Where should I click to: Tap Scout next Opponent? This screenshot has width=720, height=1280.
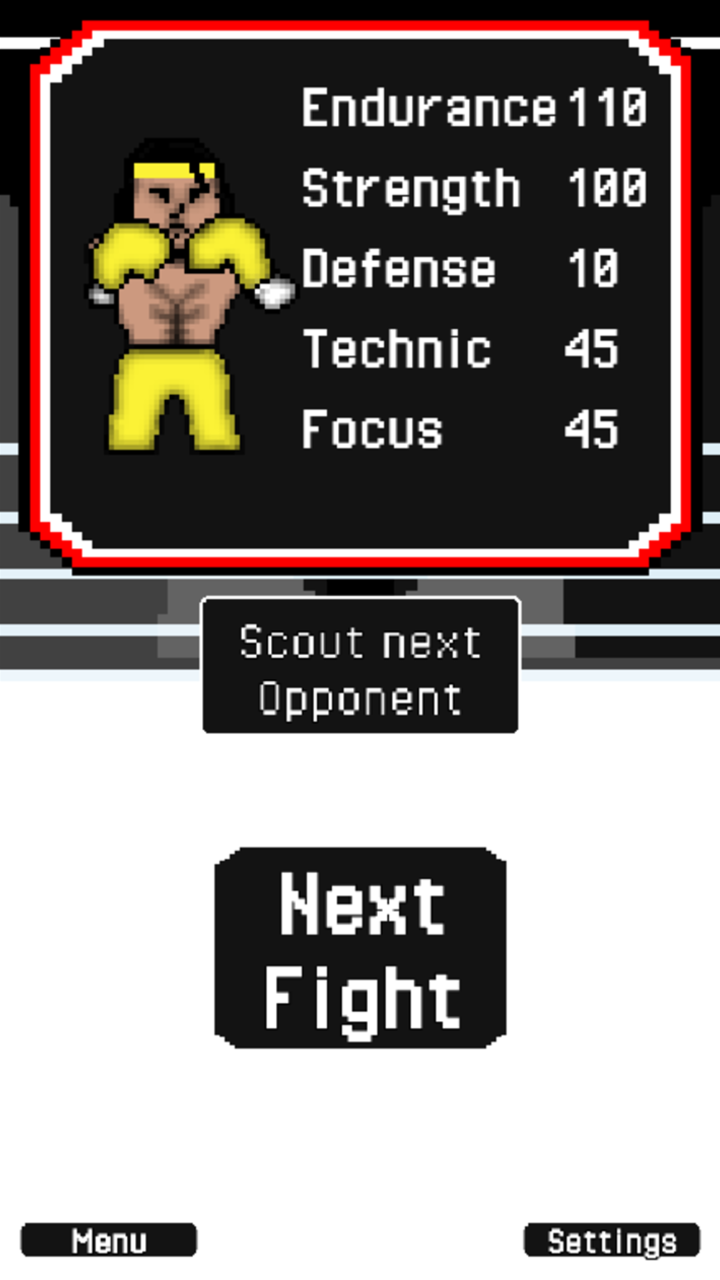(x=360, y=666)
